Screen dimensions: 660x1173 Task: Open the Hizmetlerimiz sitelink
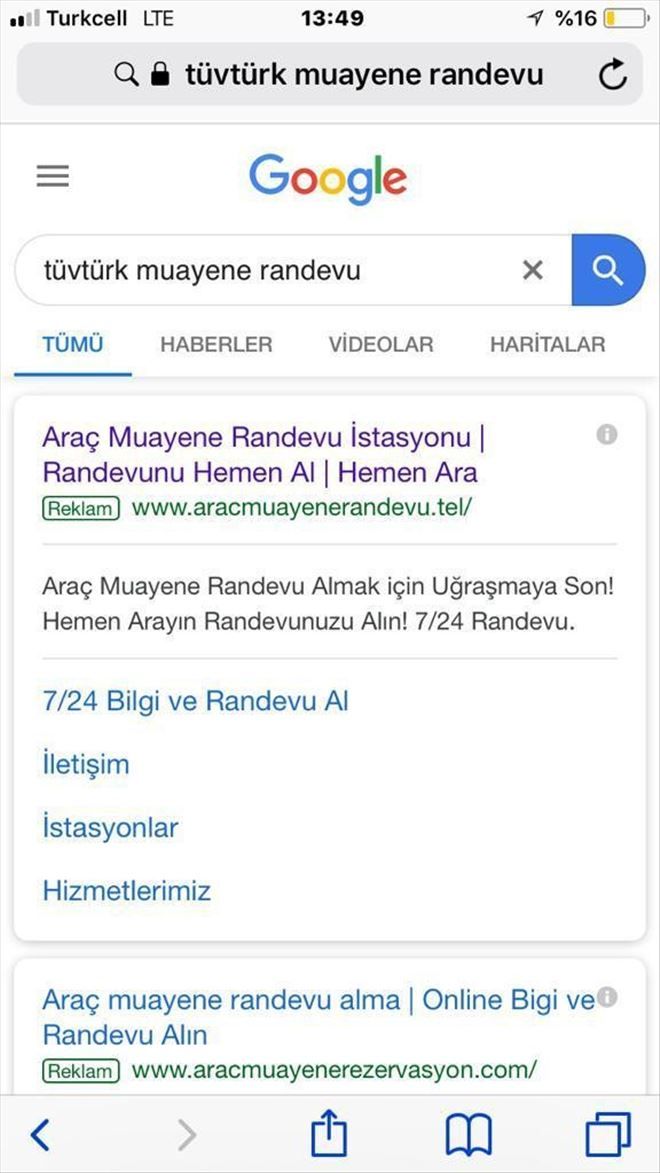click(x=127, y=891)
